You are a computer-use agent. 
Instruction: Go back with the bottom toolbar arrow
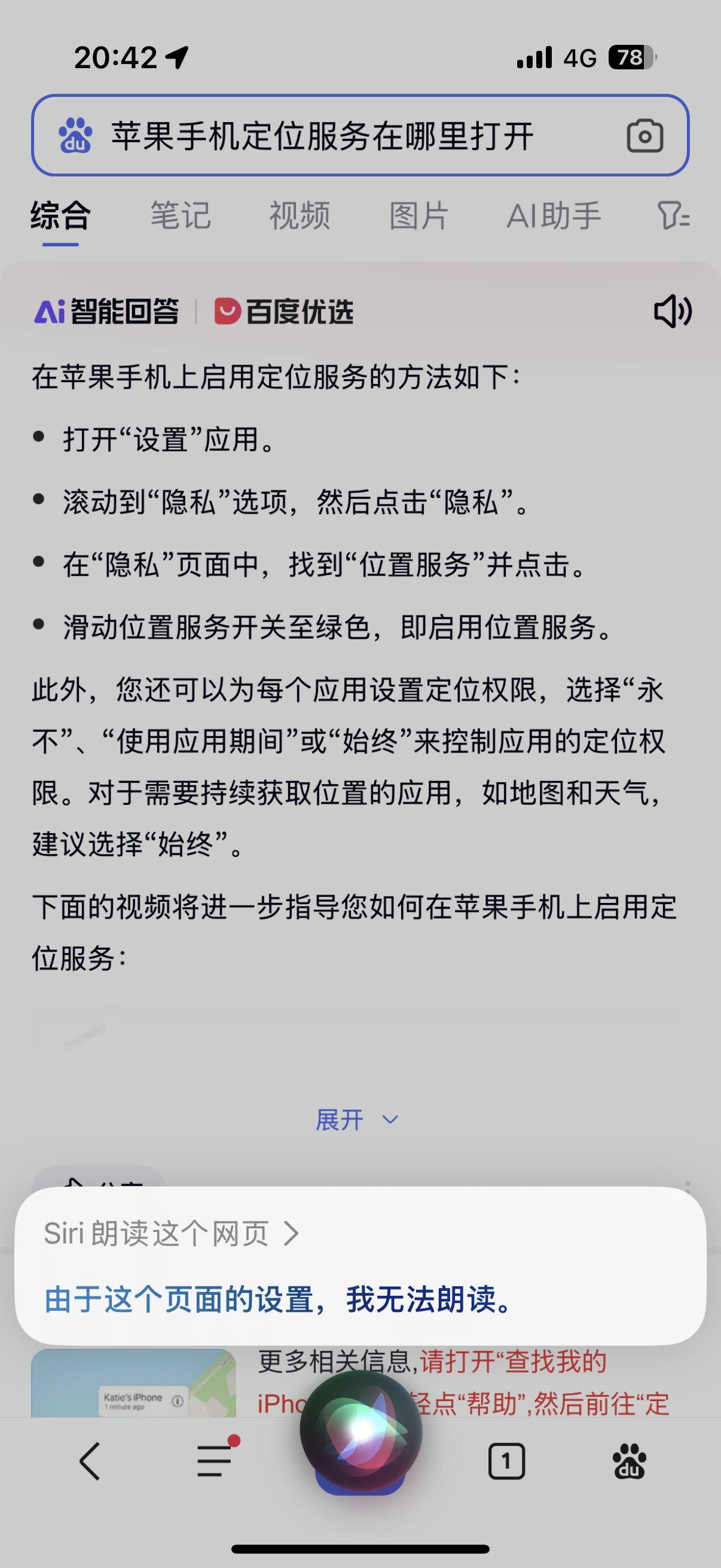tap(90, 1461)
